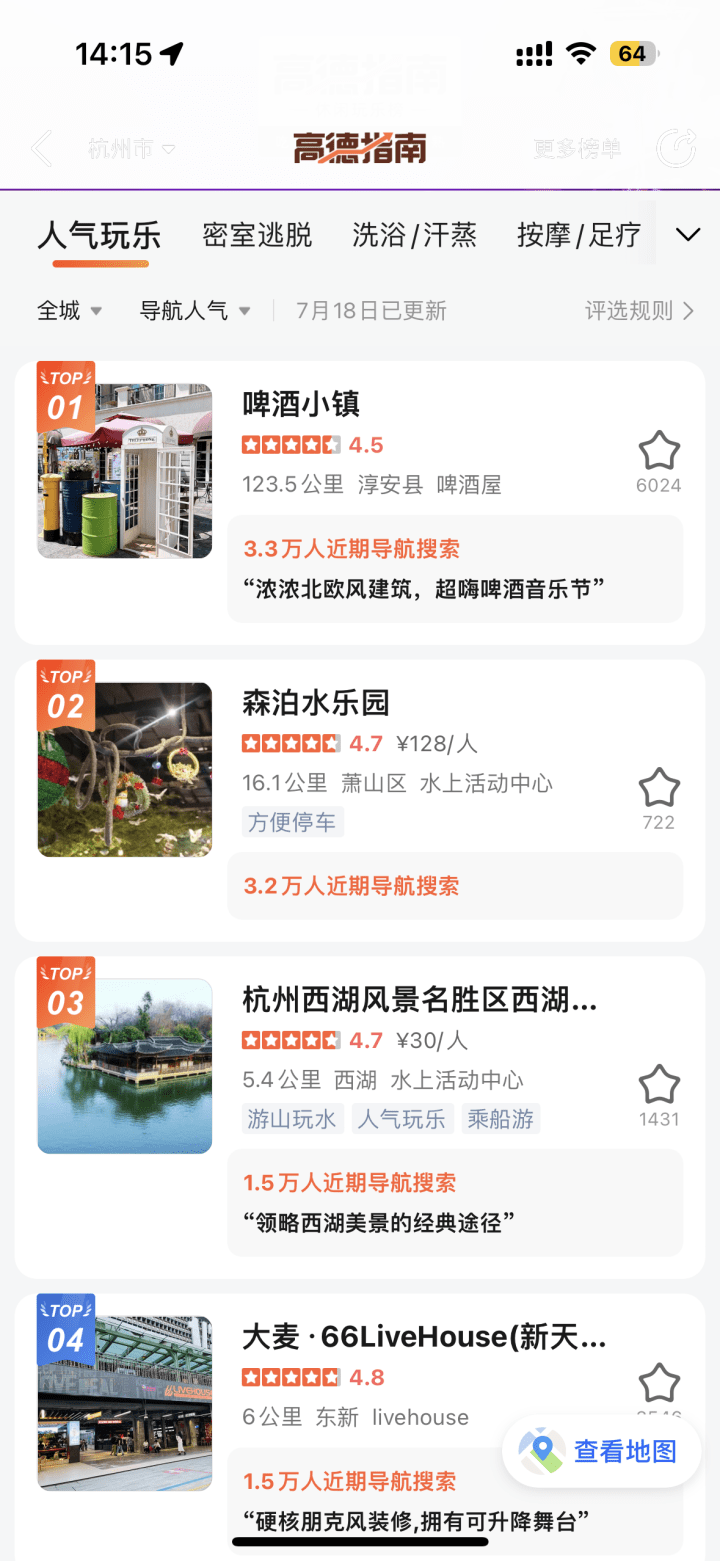View the 评选规则 selection rules
720x1561 pixels.
(639, 311)
